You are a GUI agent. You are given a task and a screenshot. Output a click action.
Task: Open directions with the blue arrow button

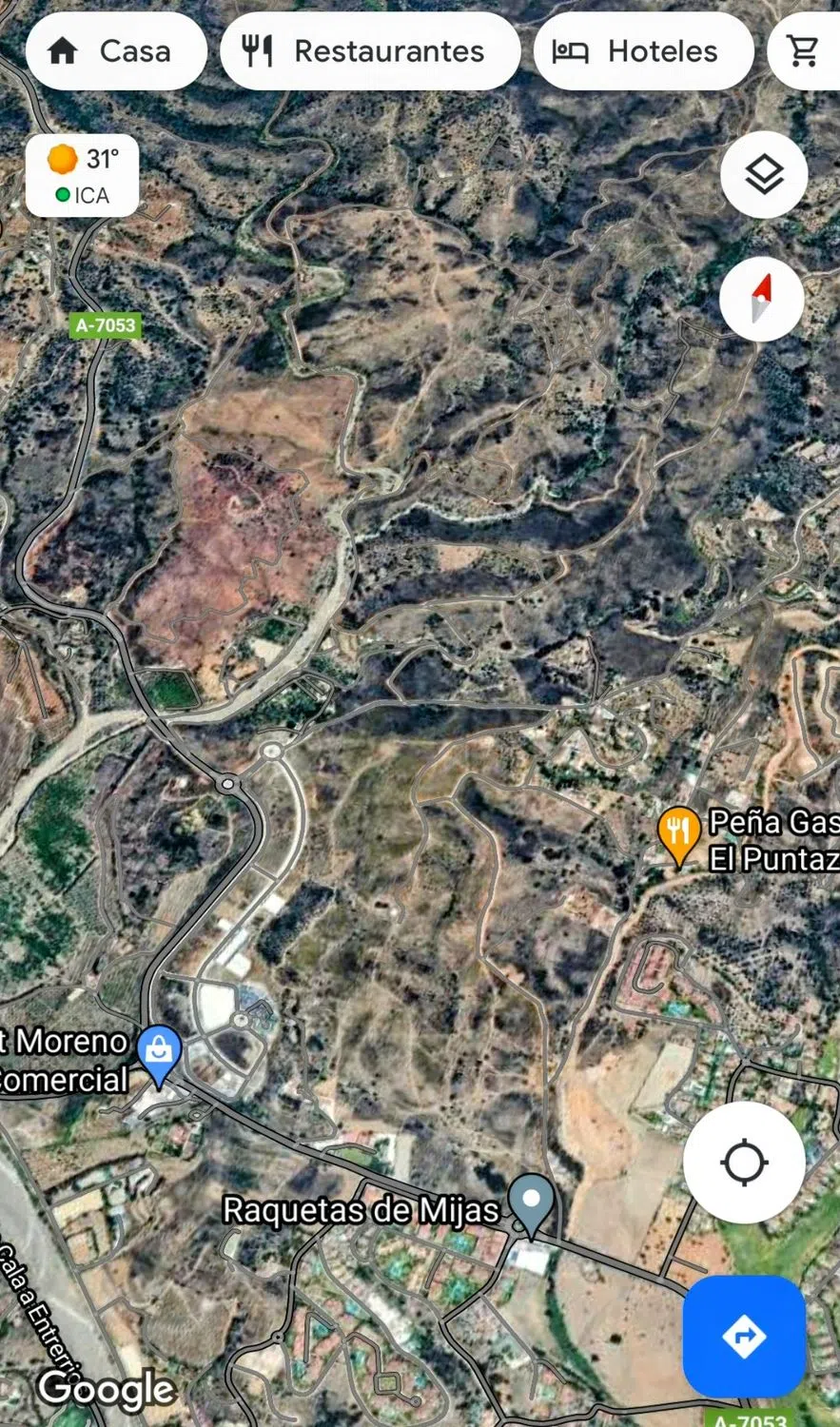(744, 1337)
